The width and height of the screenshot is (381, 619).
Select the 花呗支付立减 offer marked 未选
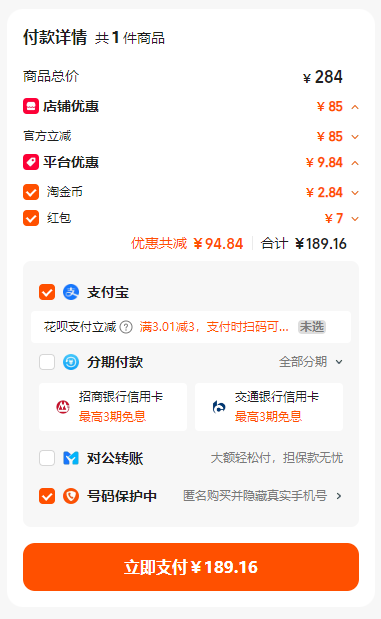pyautogui.click(x=312, y=327)
